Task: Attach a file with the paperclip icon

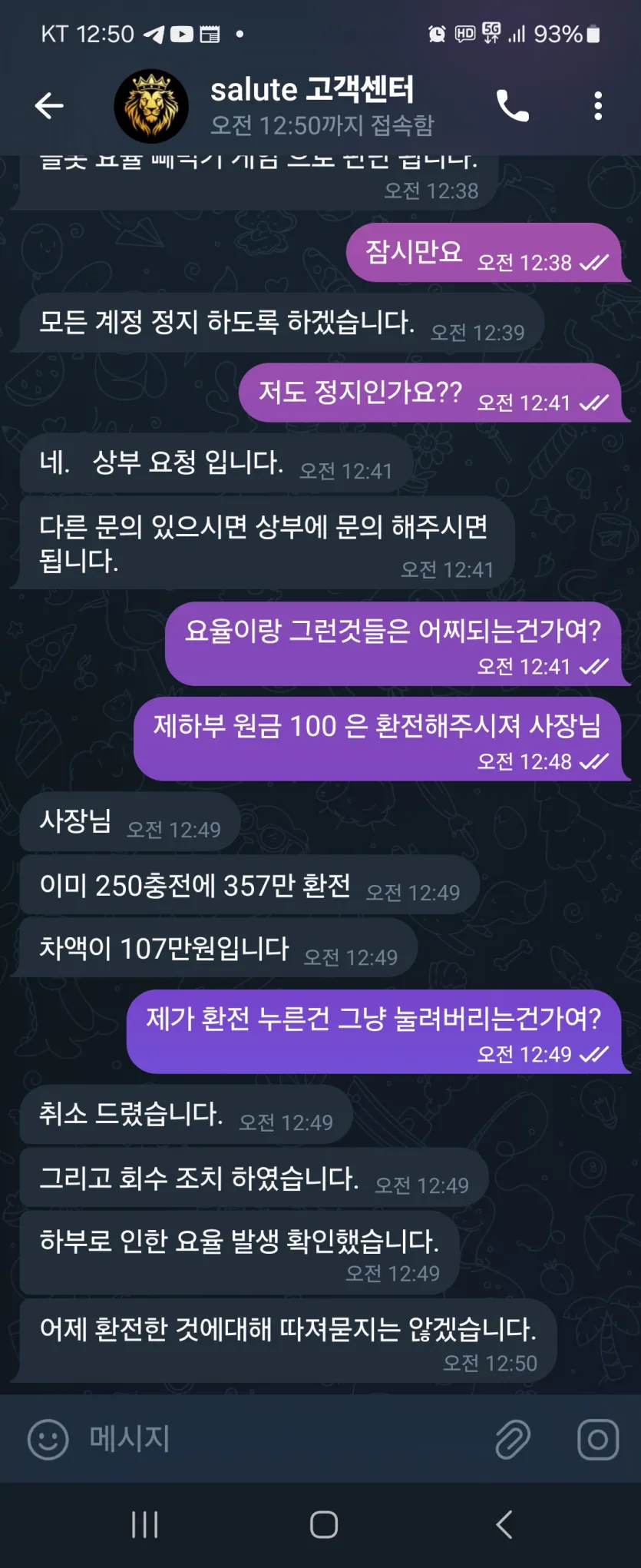Action: pos(512,1439)
